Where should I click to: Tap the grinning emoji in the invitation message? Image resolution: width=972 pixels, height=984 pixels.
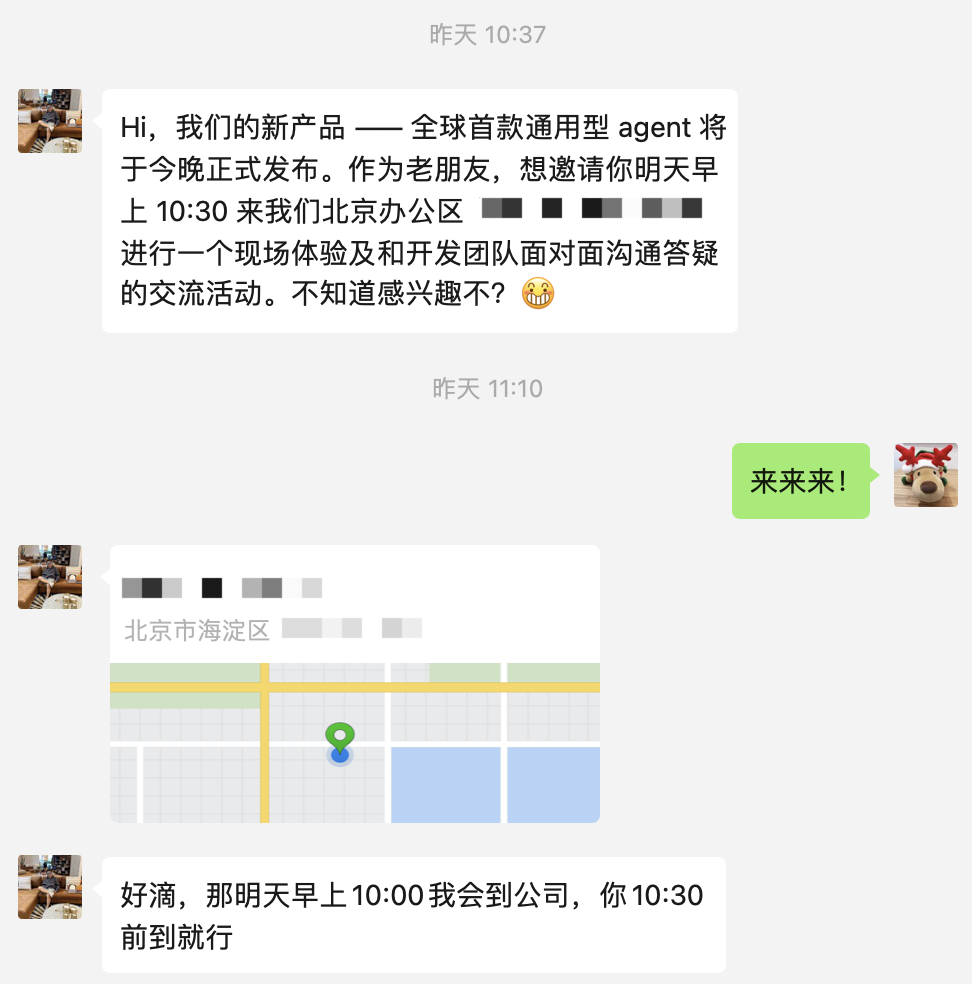(537, 295)
